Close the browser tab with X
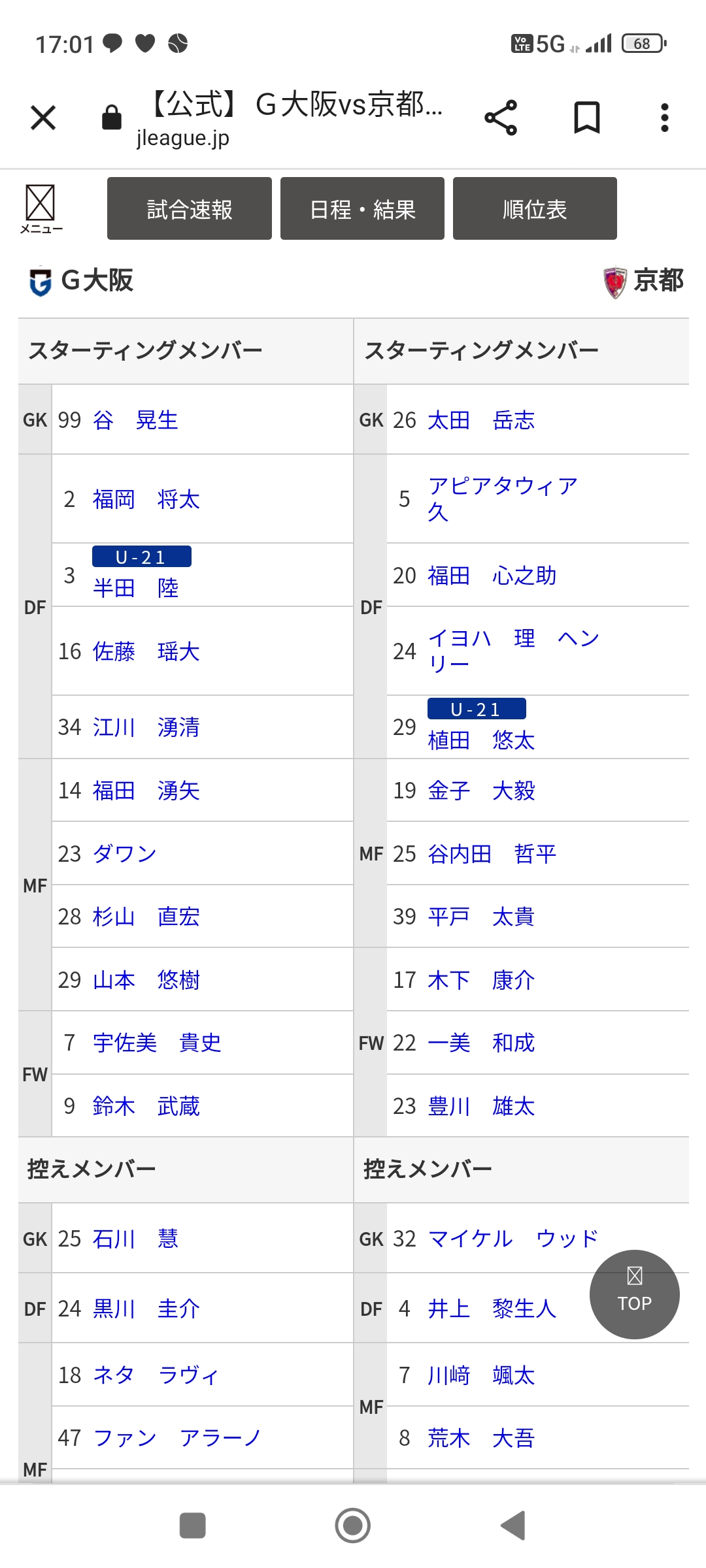 [x=43, y=118]
